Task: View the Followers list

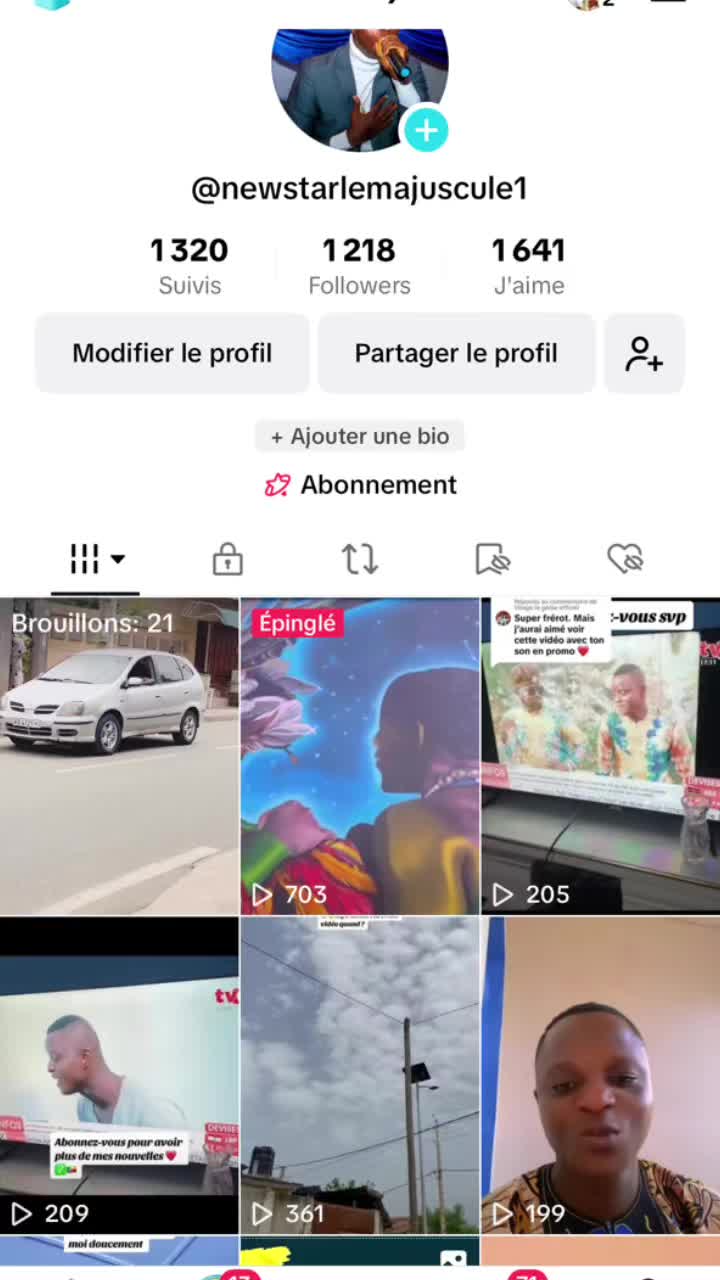Action: [359, 265]
